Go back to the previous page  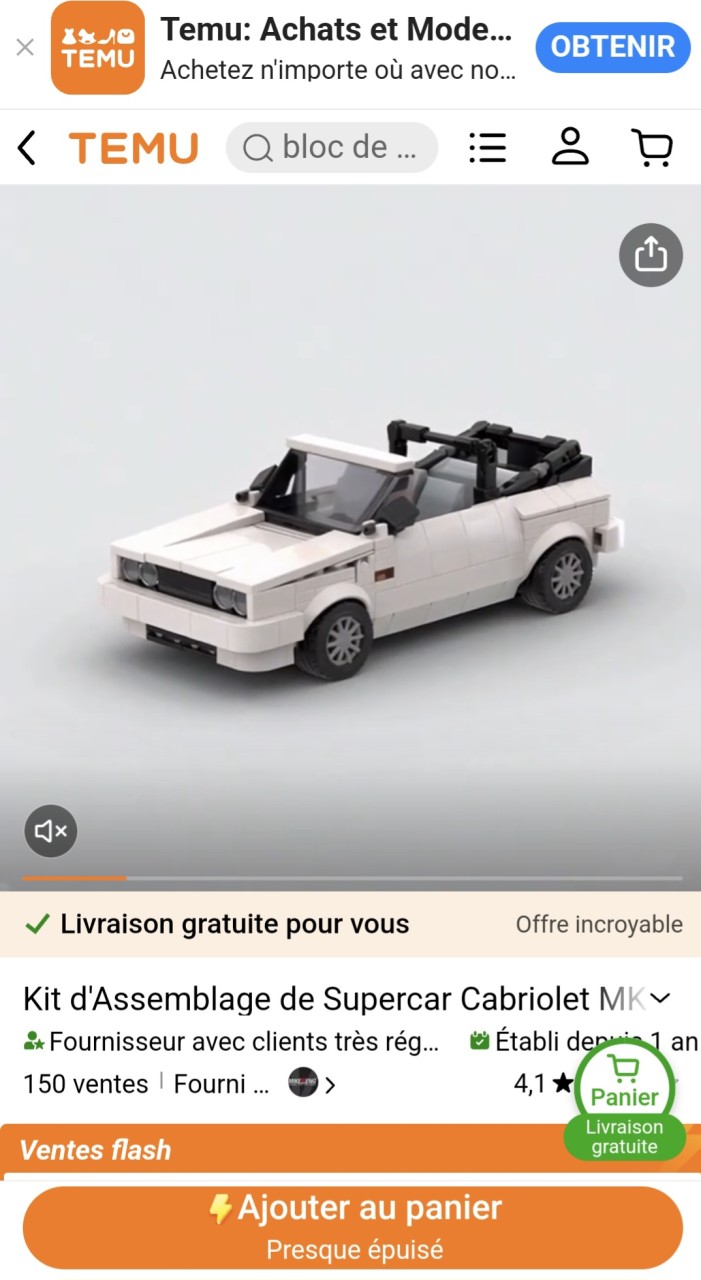(x=27, y=148)
